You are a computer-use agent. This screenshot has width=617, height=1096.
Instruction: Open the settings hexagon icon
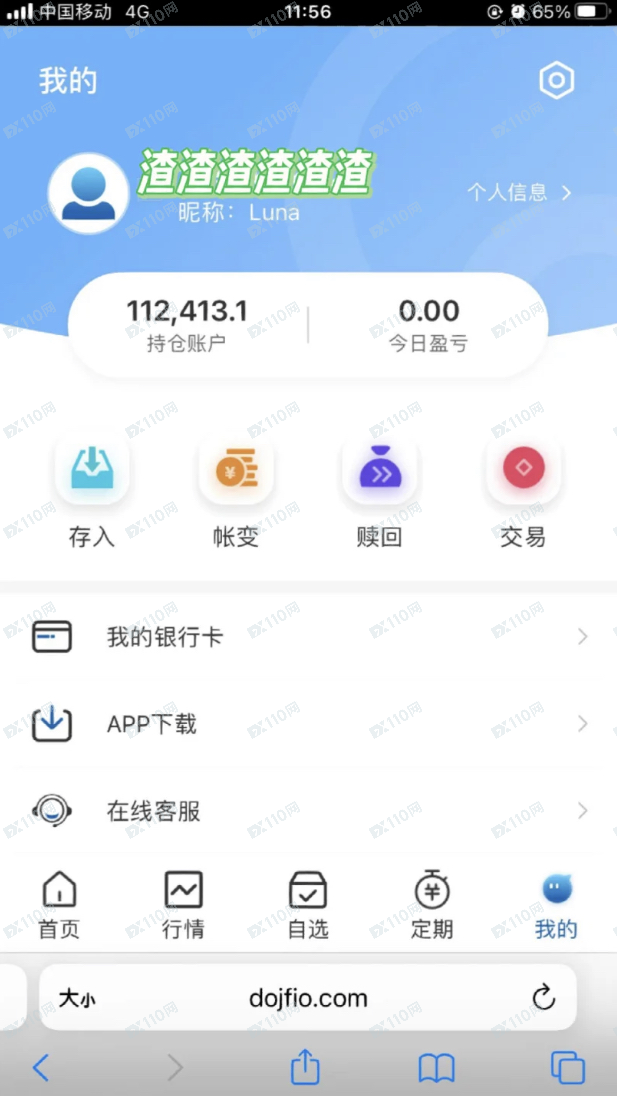pyautogui.click(x=556, y=81)
